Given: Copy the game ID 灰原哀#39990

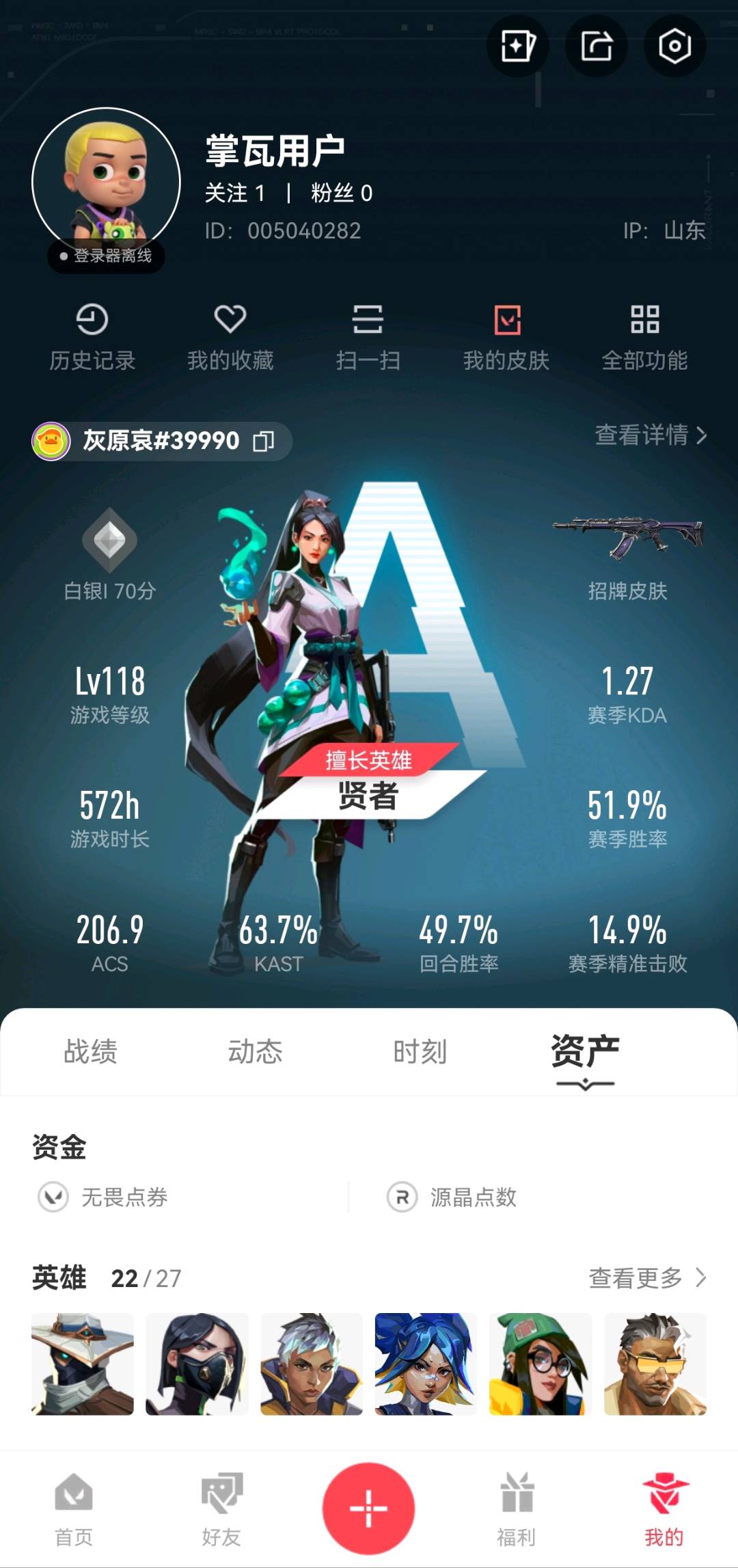Looking at the screenshot, I should pyautogui.click(x=264, y=441).
